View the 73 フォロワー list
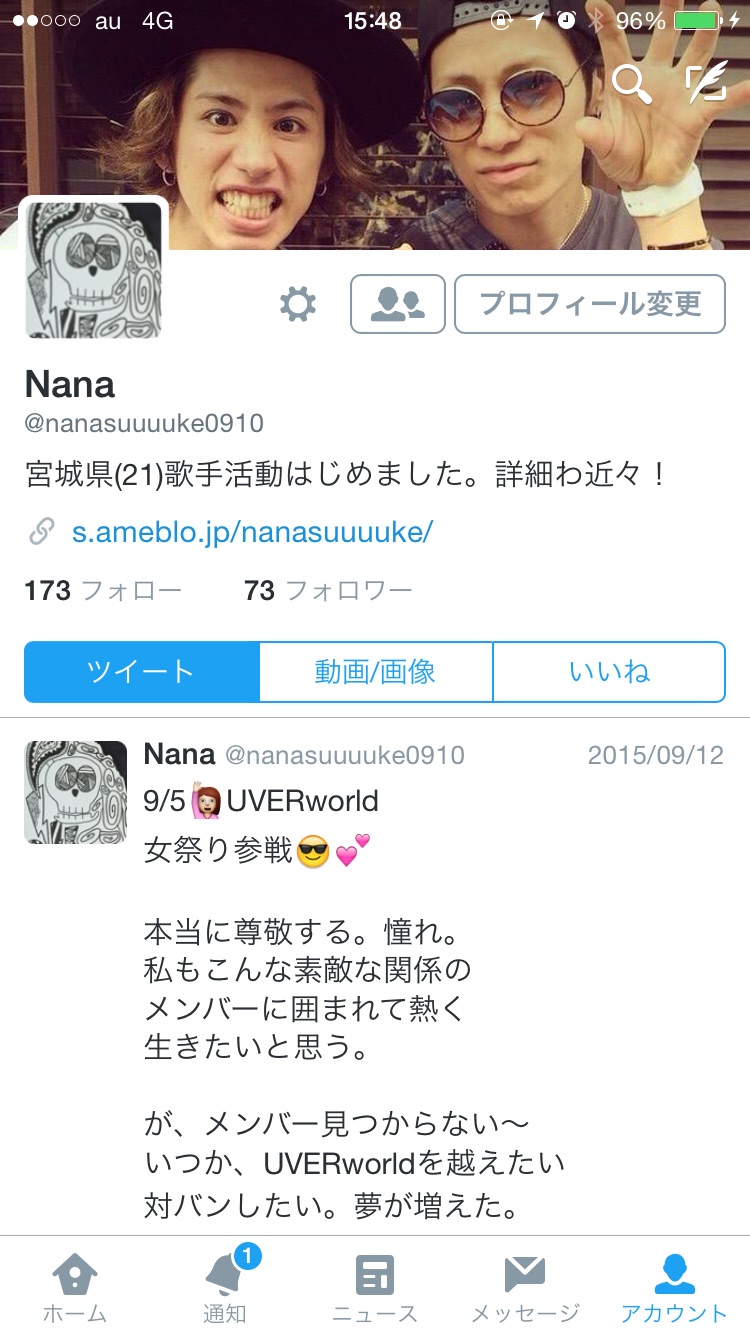Viewport: 750px width, 1334px height. 328,591
